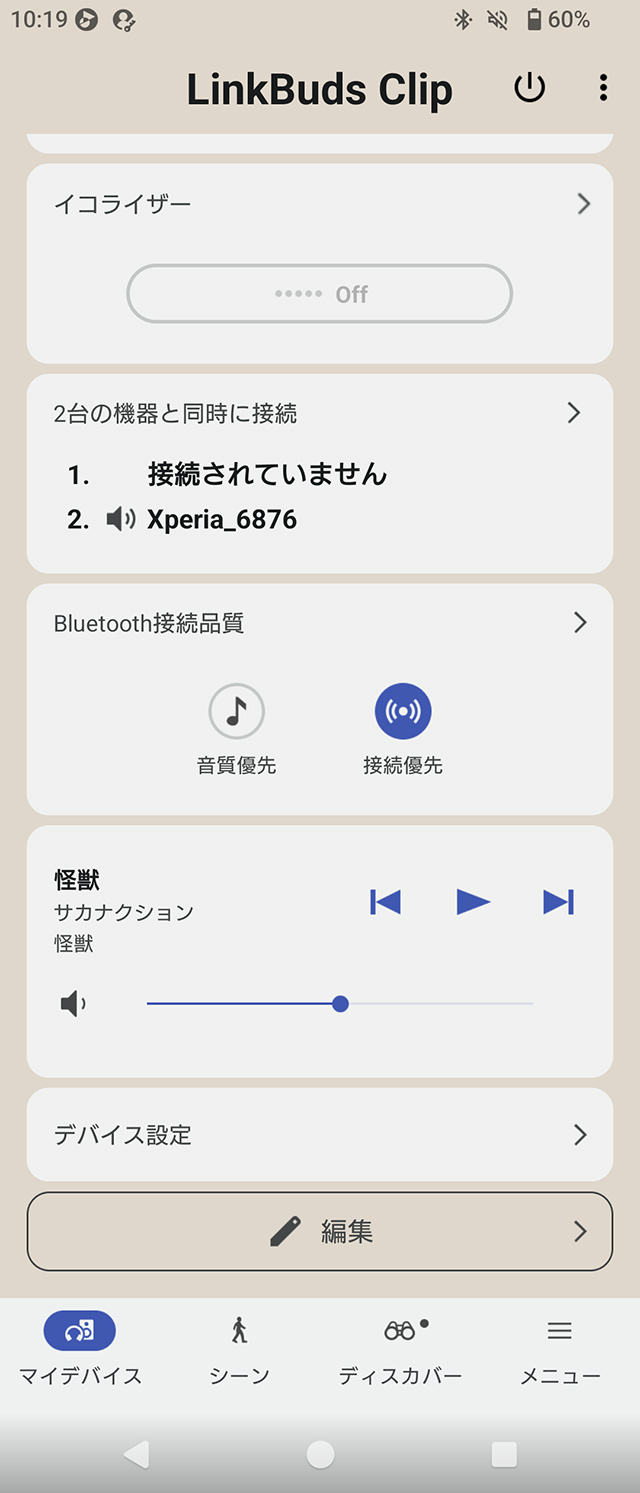Go back using system back button
This screenshot has height=1493, width=640.
pos(136,1454)
